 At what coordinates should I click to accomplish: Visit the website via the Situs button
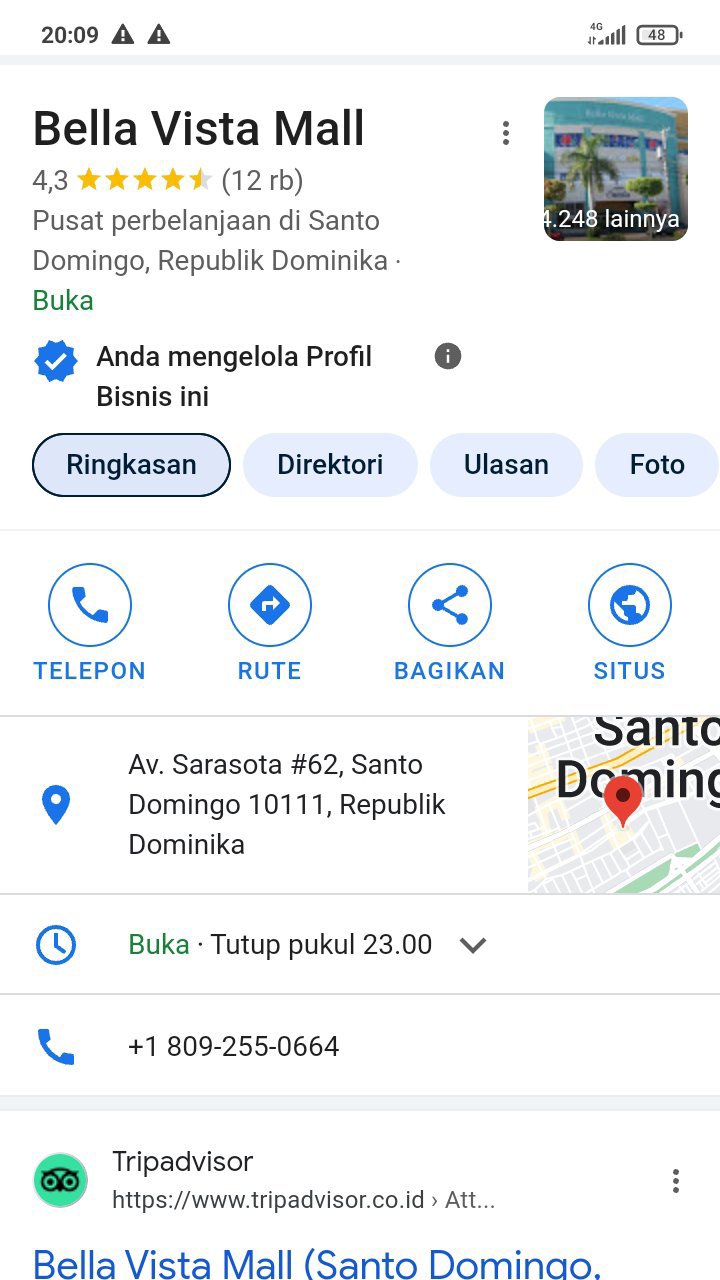[629, 622]
